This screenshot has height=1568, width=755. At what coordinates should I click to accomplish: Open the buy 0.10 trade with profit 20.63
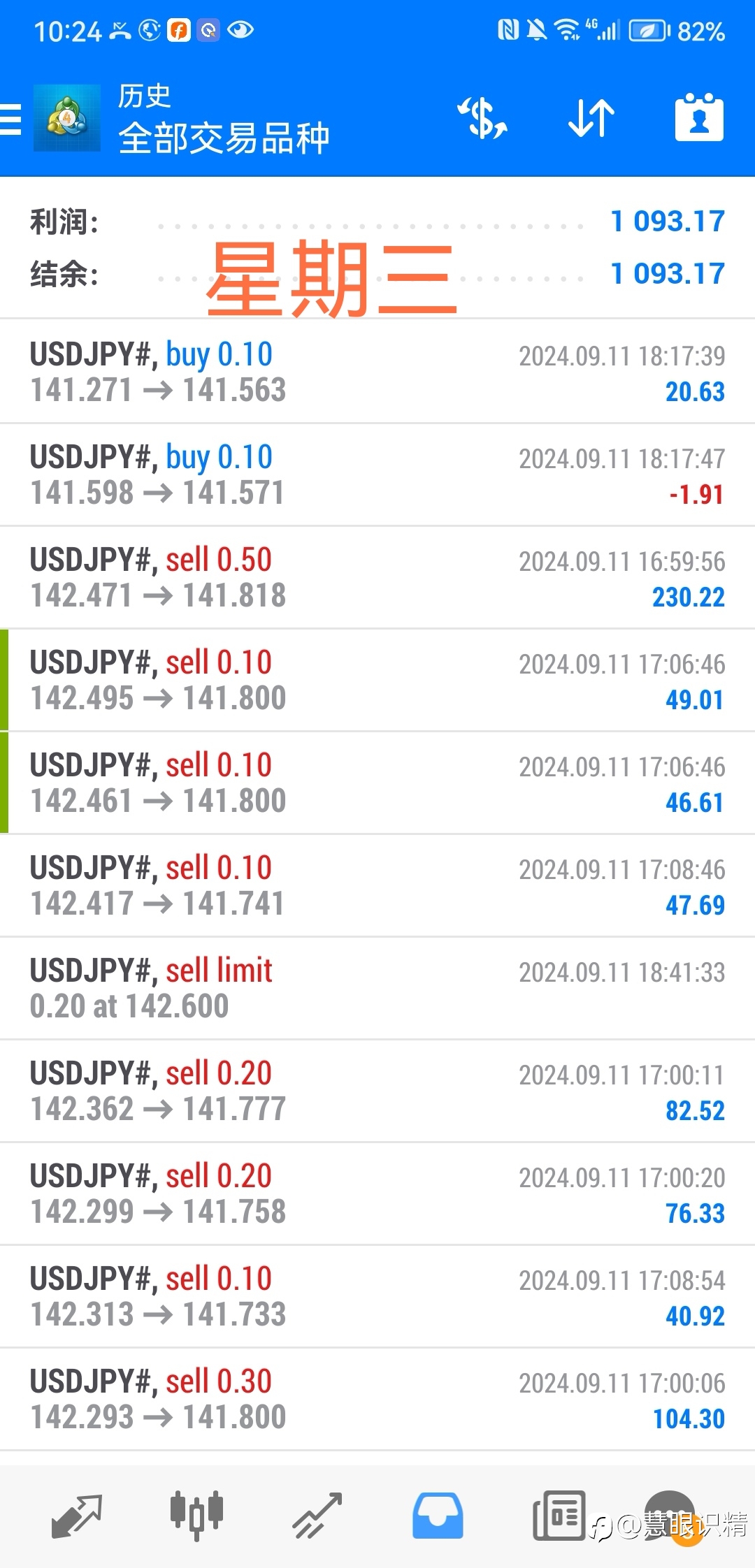377,372
